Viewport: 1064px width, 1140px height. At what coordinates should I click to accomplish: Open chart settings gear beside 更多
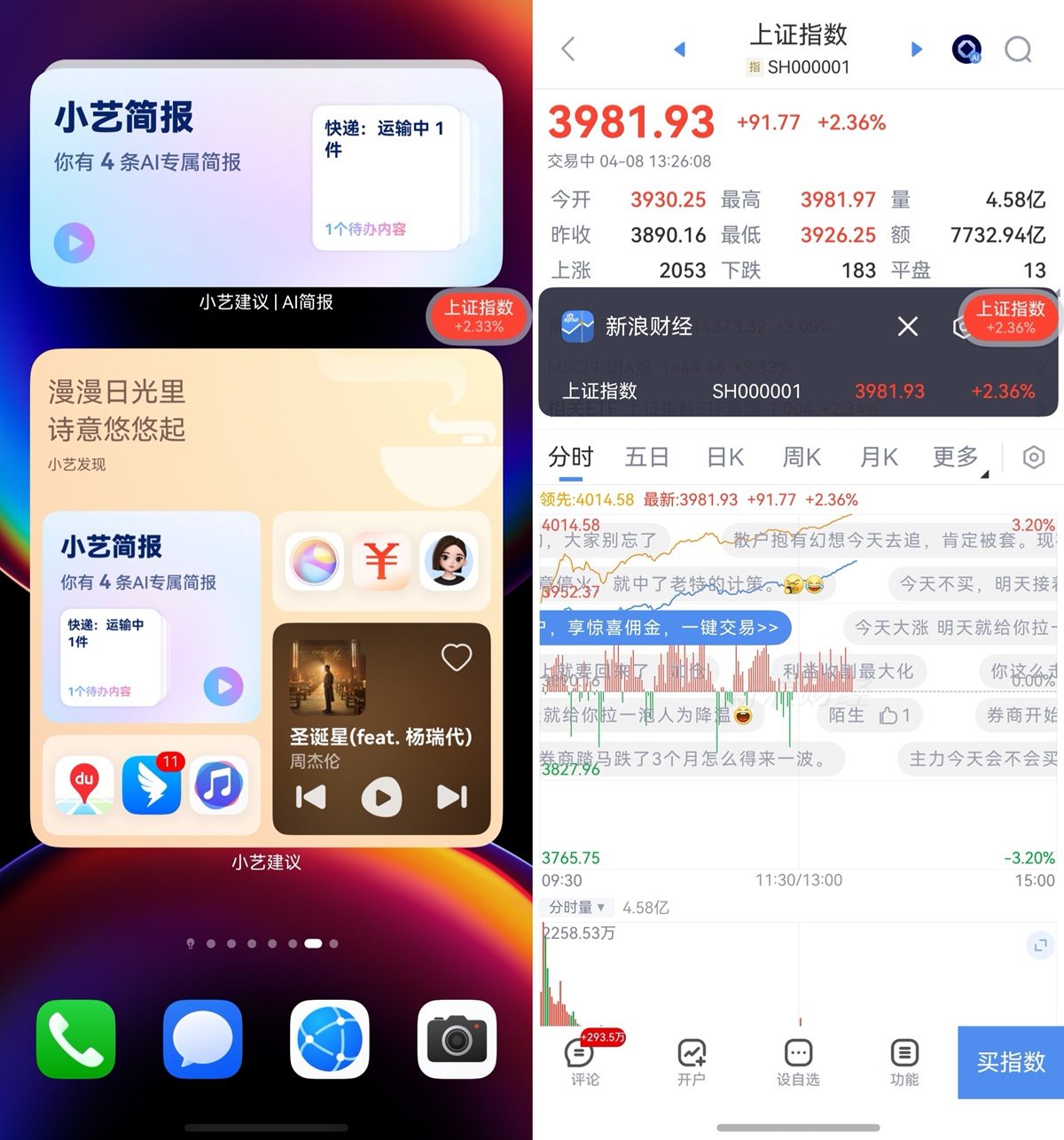(x=1033, y=457)
